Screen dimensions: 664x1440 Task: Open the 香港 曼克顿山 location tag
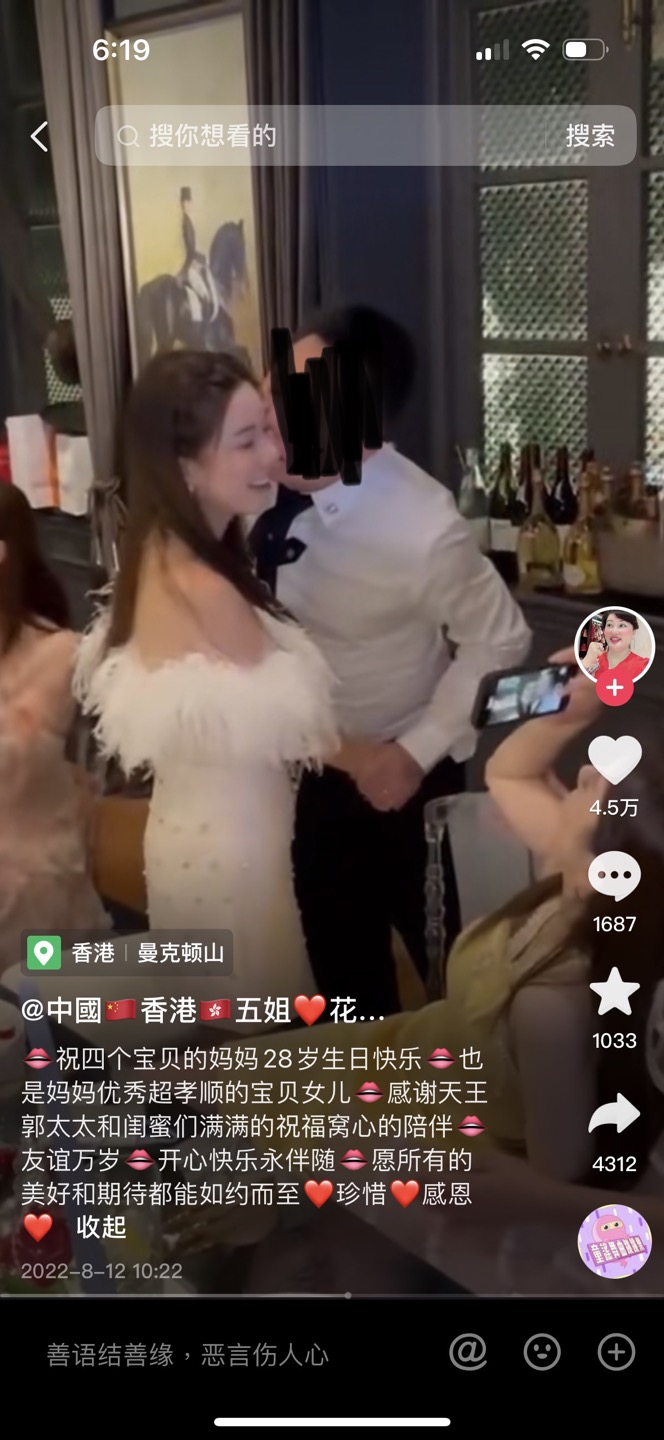coord(127,952)
